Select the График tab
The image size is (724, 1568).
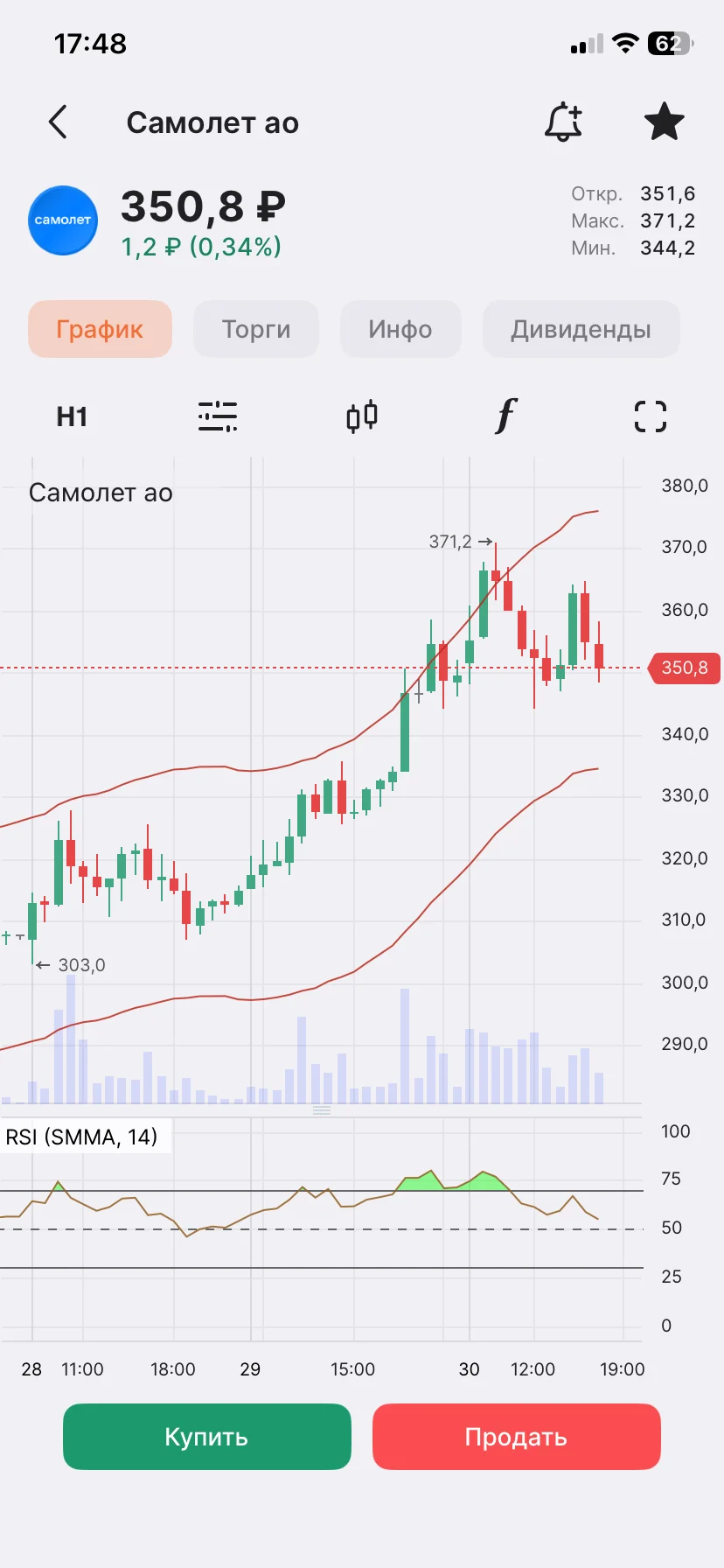tap(100, 329)
